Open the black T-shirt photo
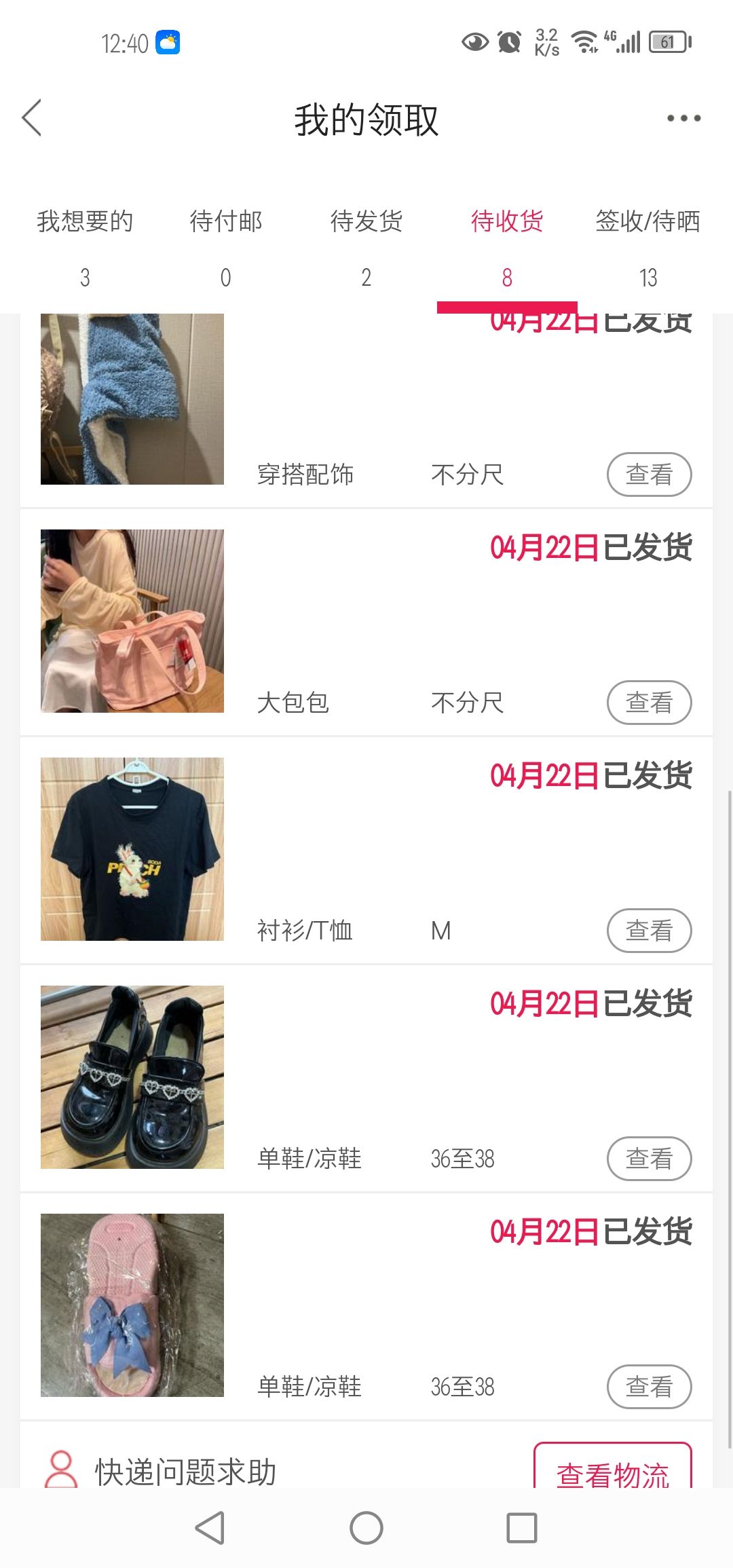733x1568 pixels. 132,849
